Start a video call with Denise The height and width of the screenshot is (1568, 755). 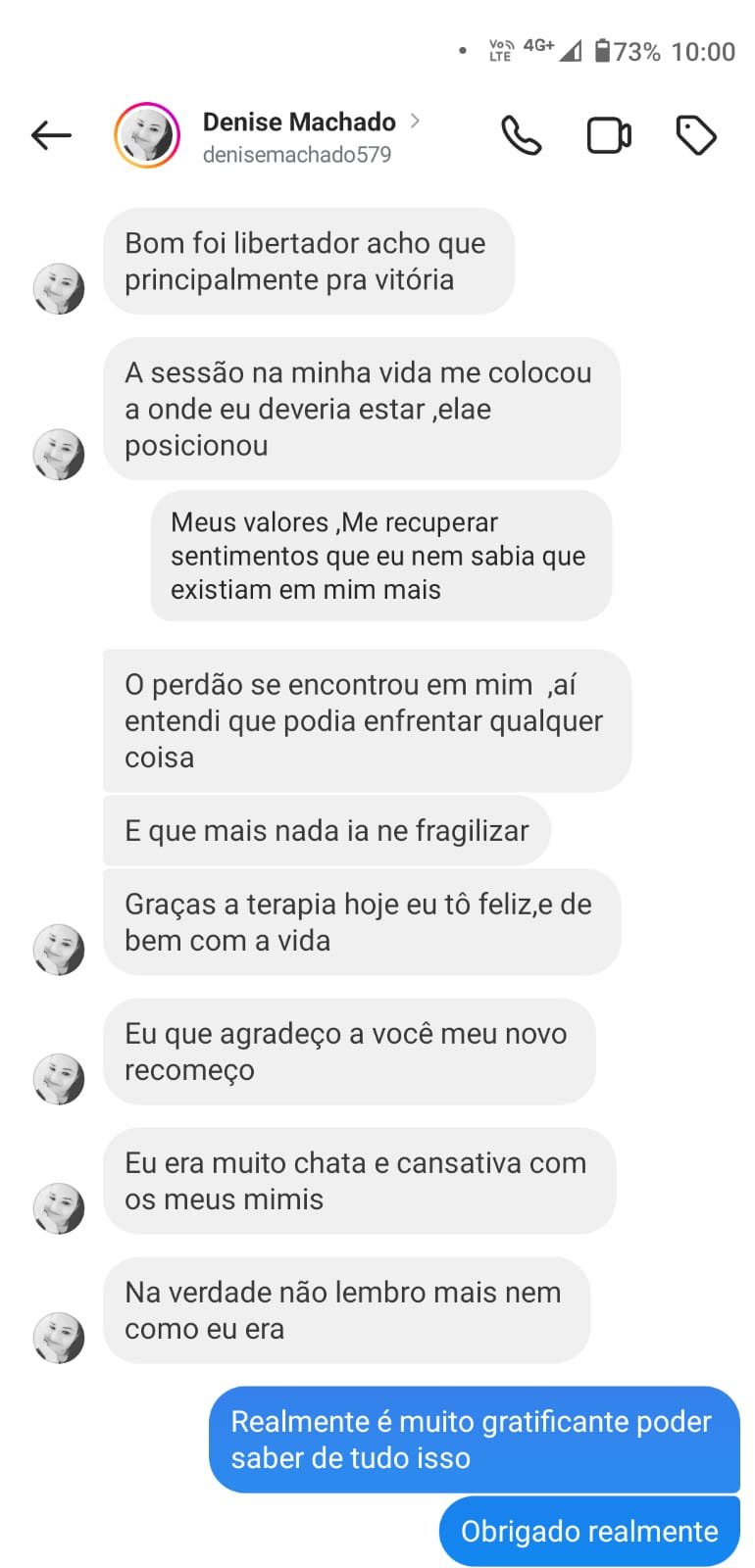pyautogui.click(x=608, y=135)
